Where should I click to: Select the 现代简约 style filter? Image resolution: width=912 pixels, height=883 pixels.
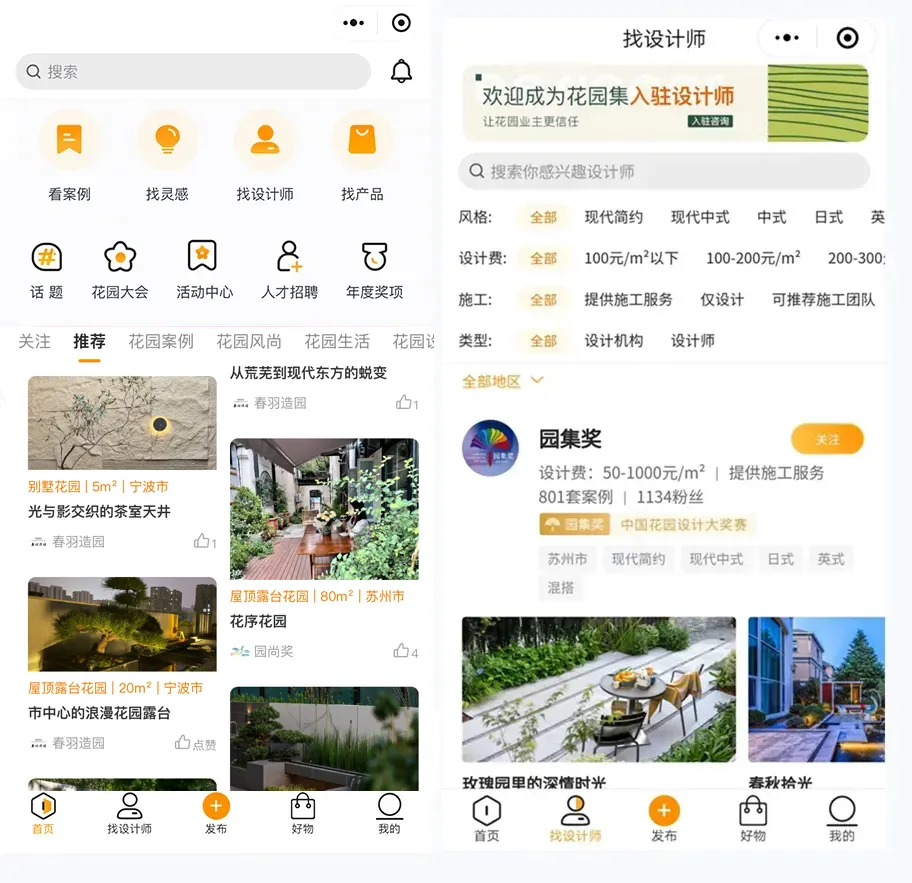613,217
